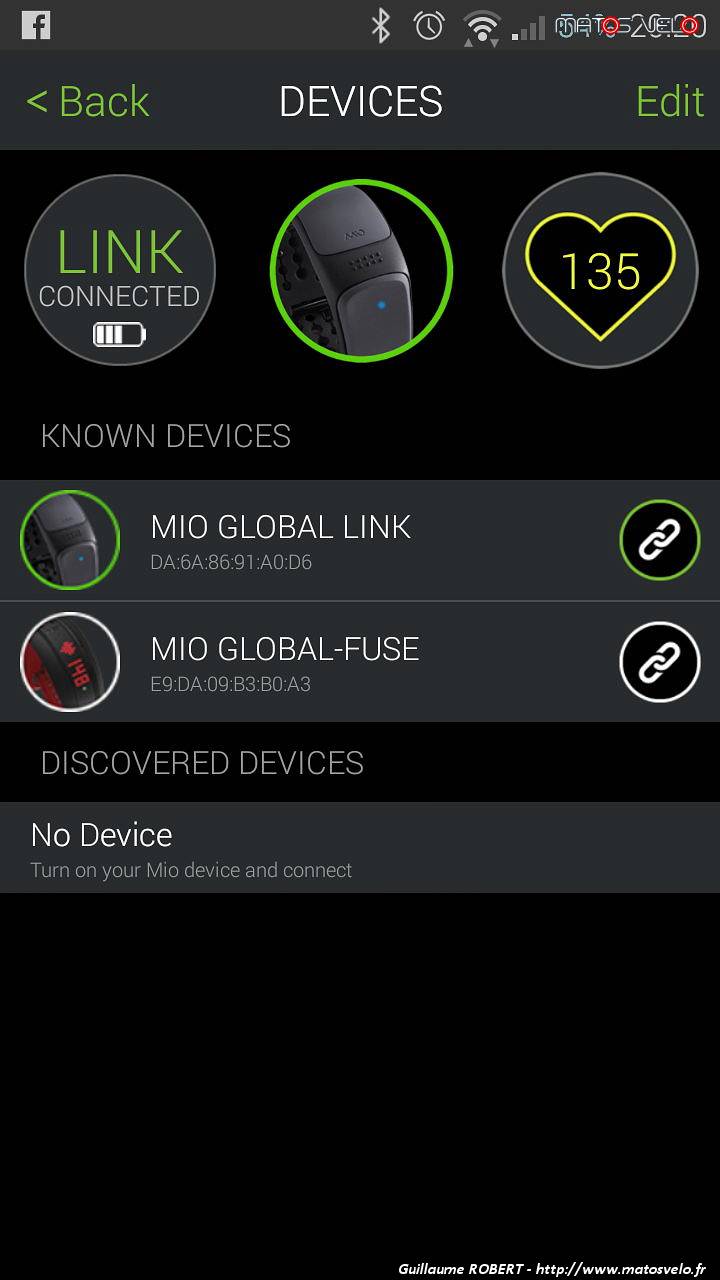Connect MIO GLOBAL-FUSE via its link icon

click(x=660, y=662)
